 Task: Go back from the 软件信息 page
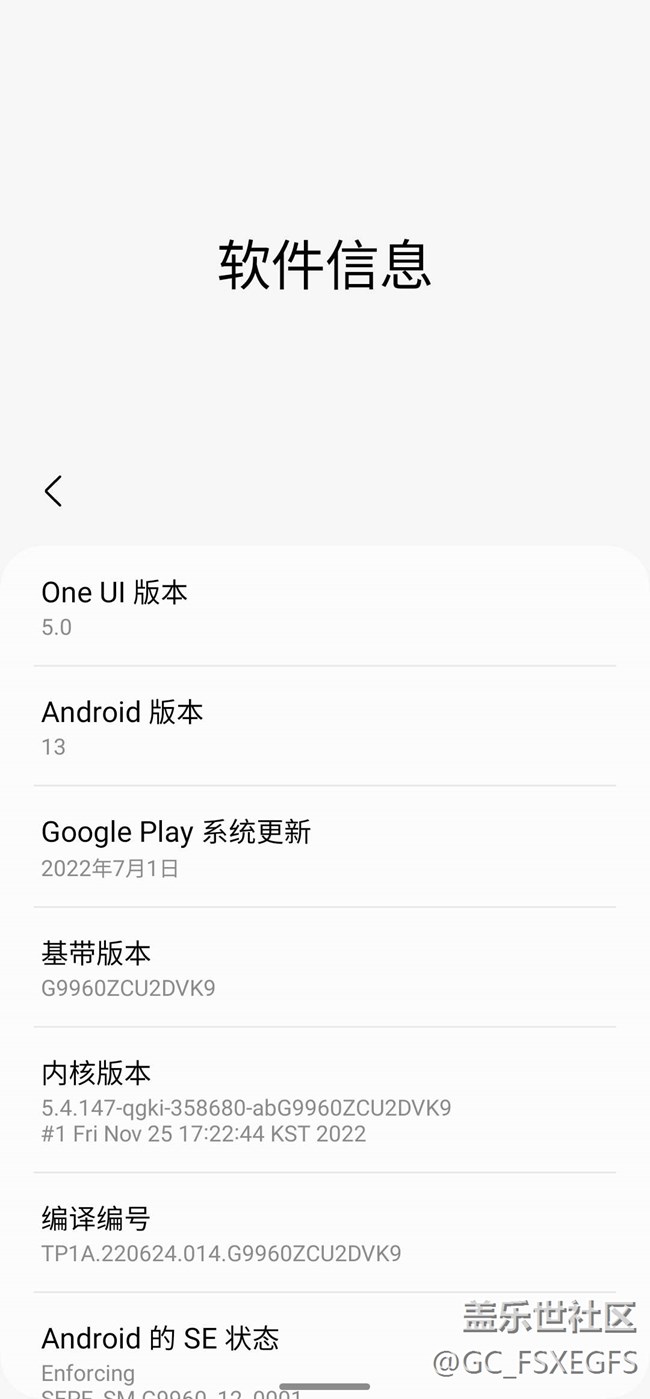[x=53, y=491]
